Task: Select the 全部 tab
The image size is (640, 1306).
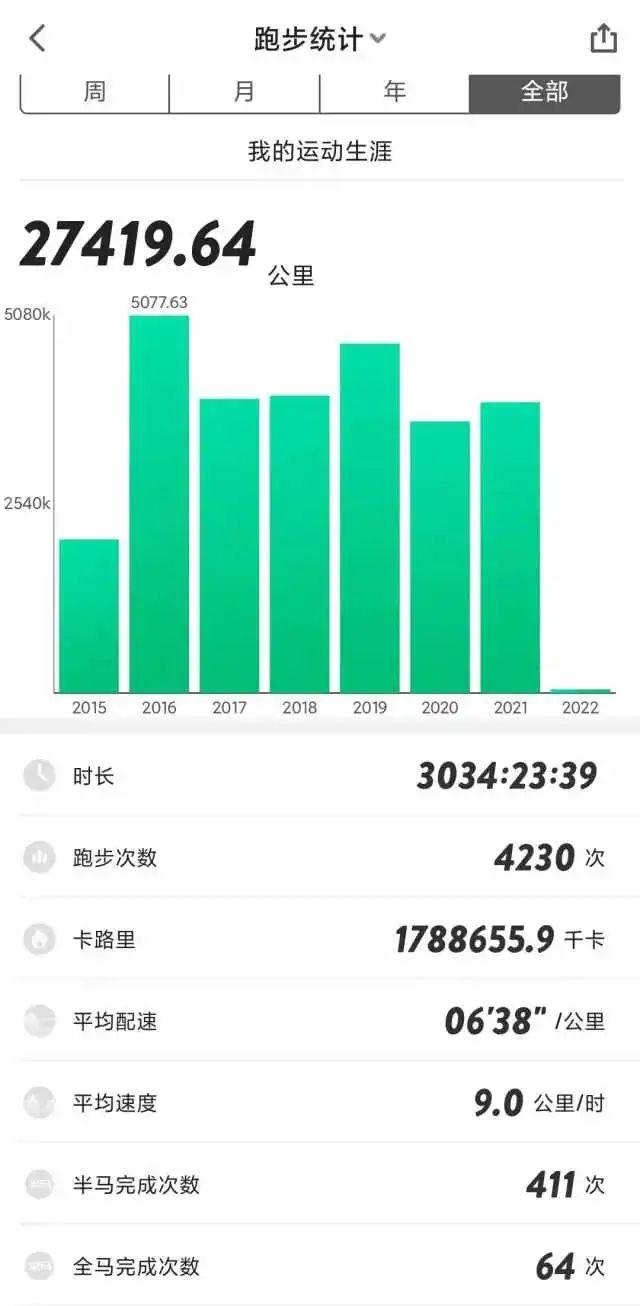Action: tap(545, 93)
